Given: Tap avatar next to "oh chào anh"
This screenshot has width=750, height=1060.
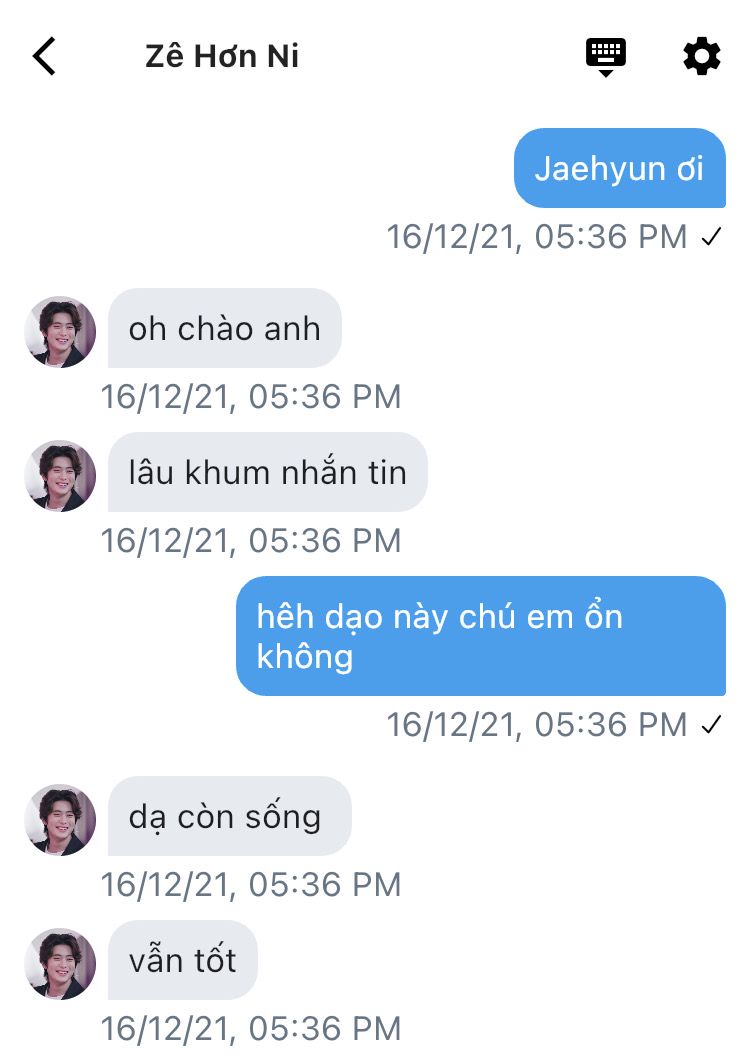Looking at the screenshot, I should pos(60,332).
